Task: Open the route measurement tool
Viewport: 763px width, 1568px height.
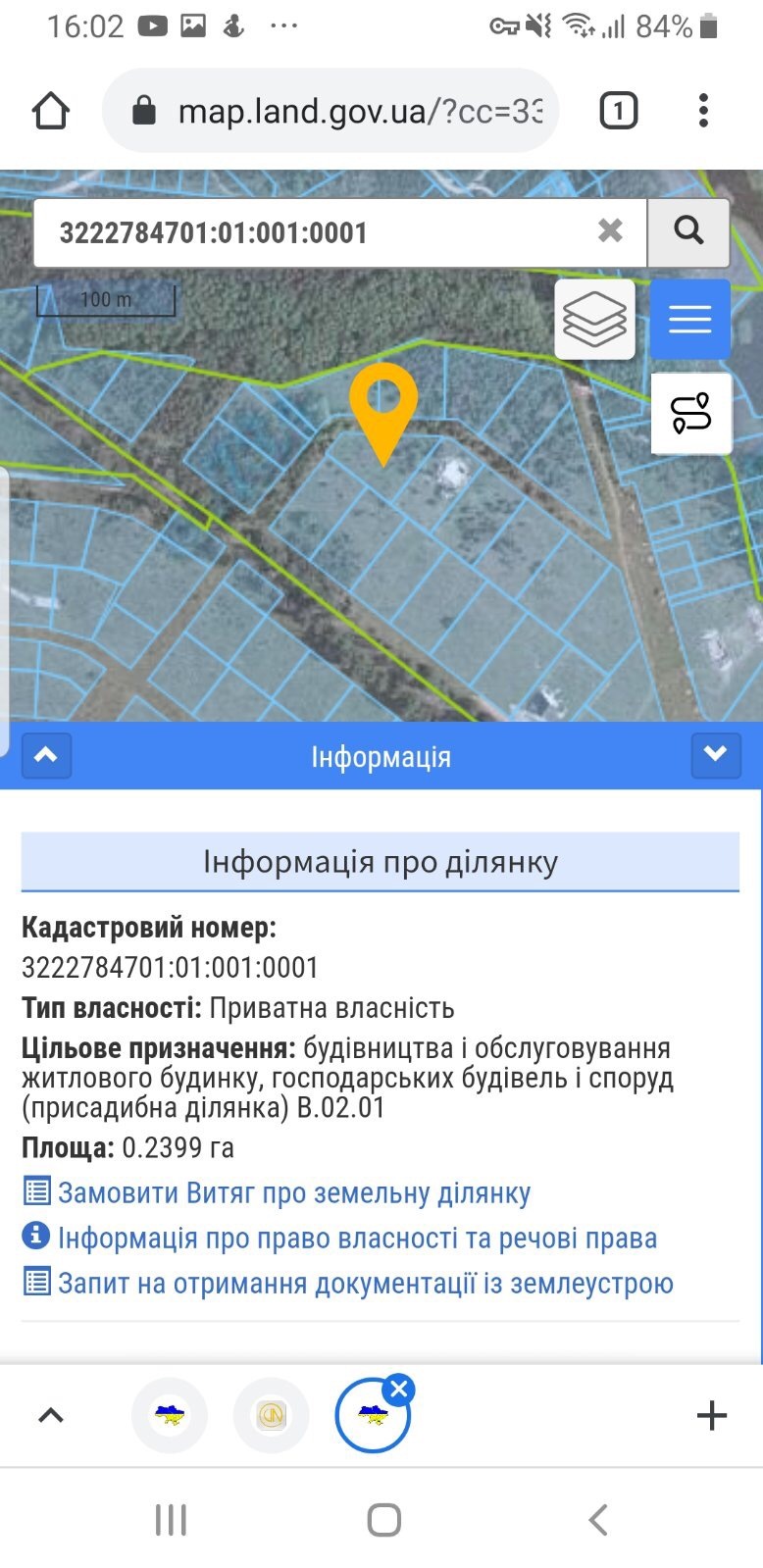Action: click(690, 413)
